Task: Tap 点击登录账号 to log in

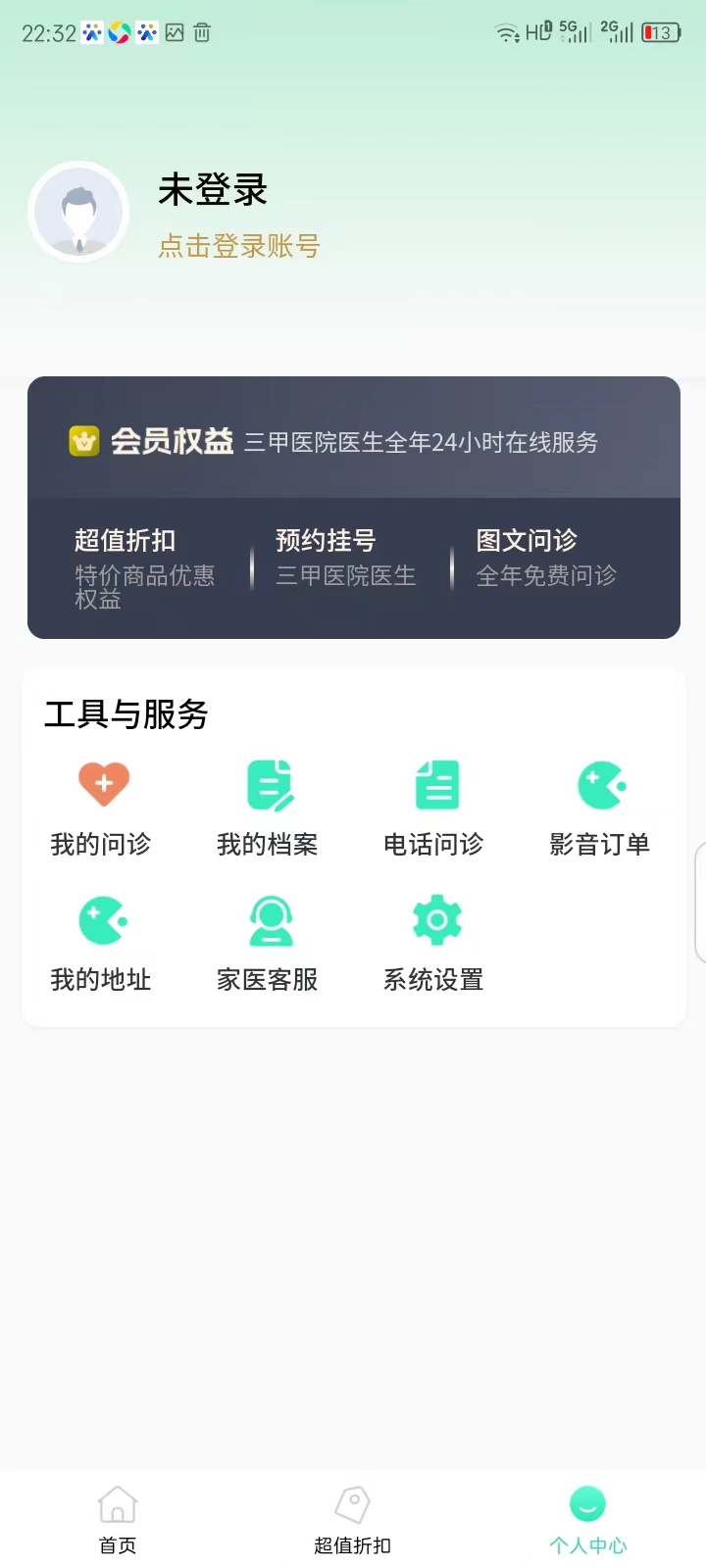Action: pos(238,246)
